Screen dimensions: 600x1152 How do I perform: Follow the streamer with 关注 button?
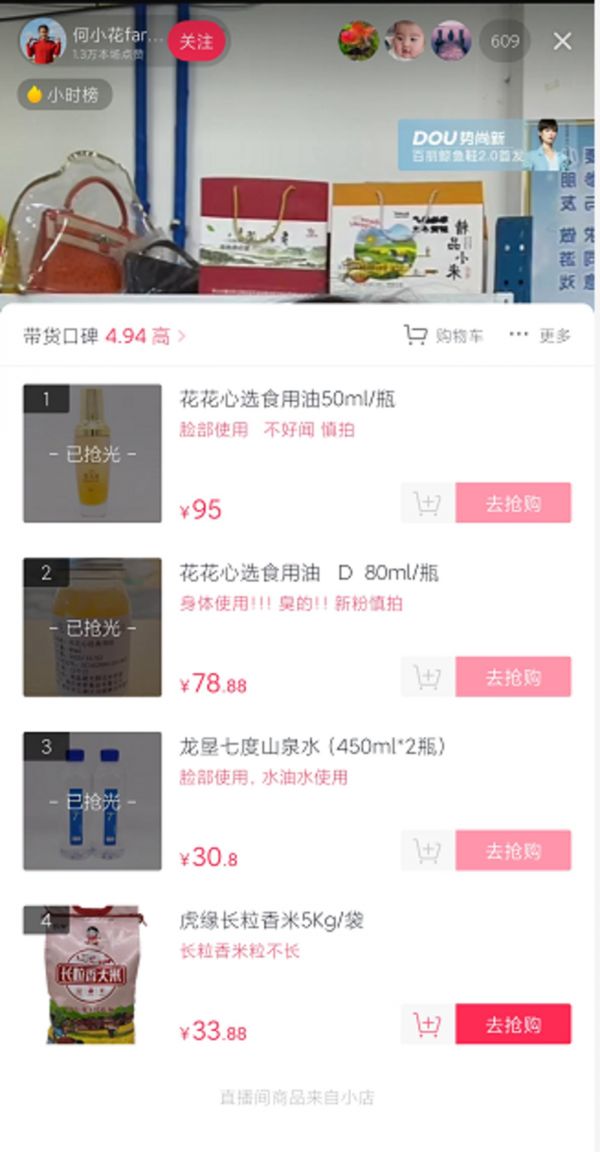pyautogui.click(x=196, y=42)
